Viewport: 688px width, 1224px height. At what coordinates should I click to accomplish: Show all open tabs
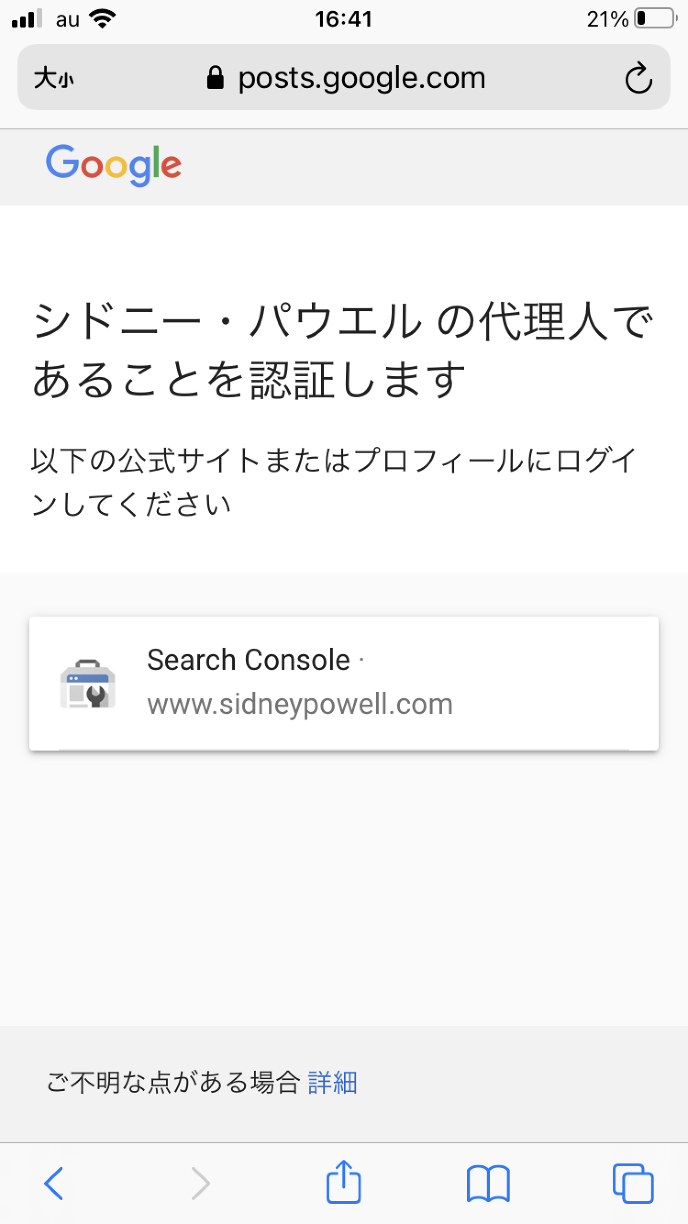(x=632, y=1184)
